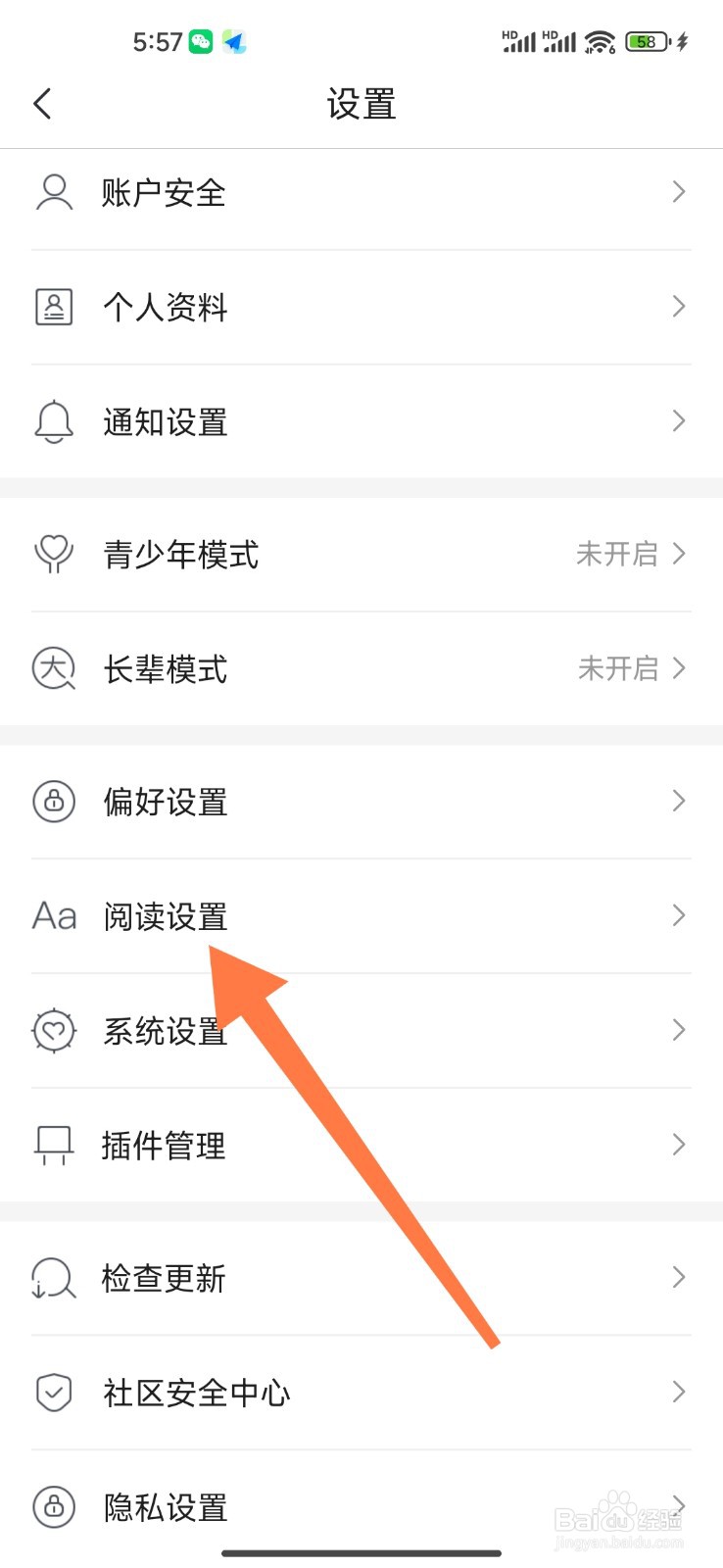Open the 个人资料 settings entry
Viewport: 723px width, 1568px height.
(x=165, y=306)
